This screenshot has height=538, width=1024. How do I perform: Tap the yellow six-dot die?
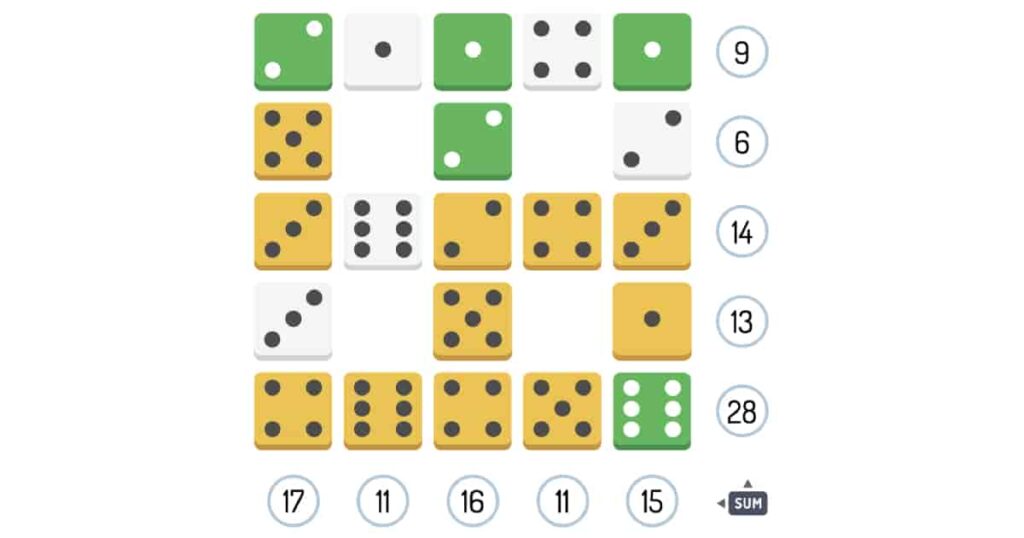(383, 409)
